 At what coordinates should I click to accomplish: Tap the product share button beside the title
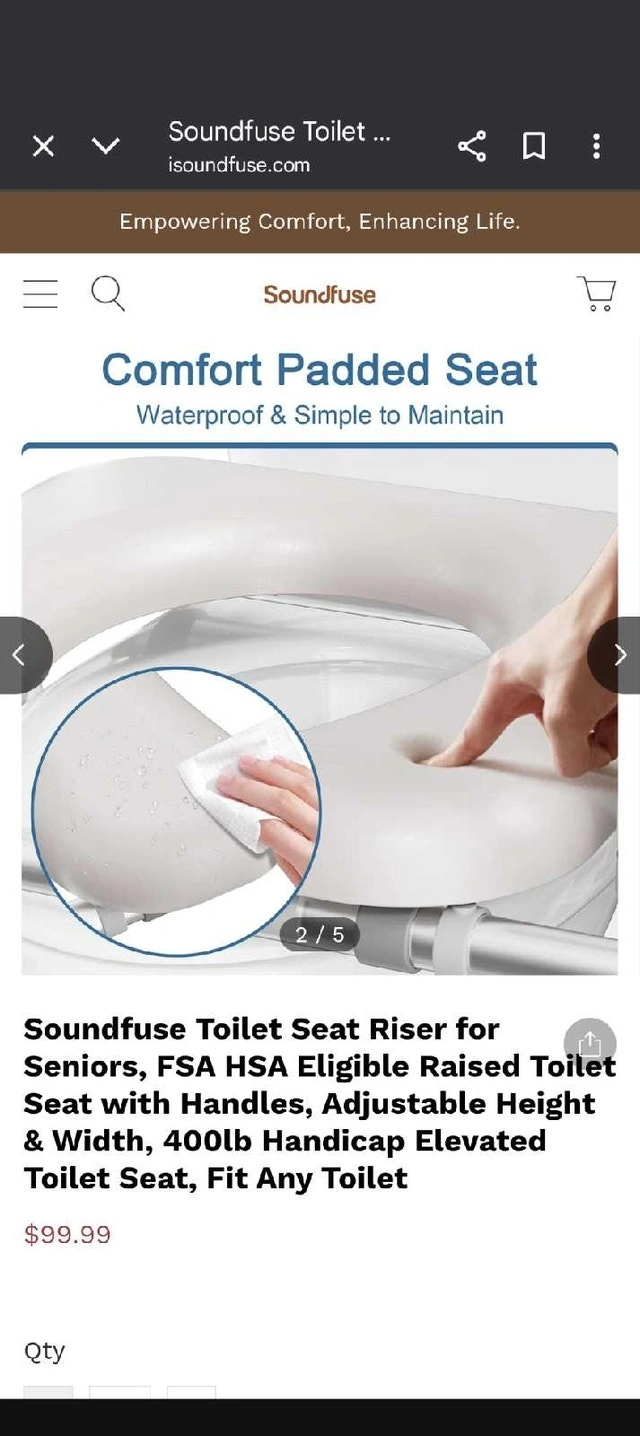point(590,1044)
